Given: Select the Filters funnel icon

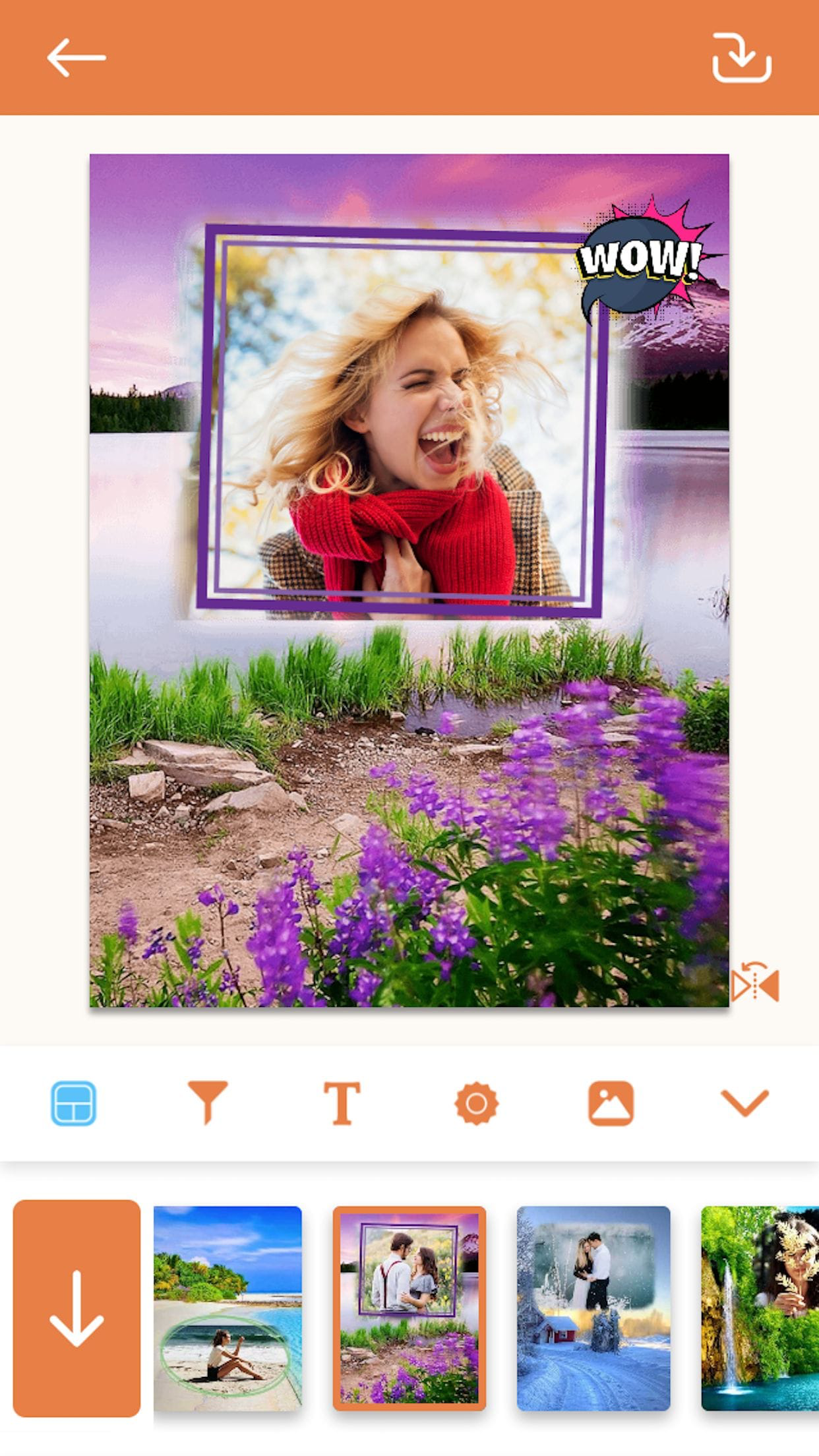Looking at the screenshot, I should 209,1104.
